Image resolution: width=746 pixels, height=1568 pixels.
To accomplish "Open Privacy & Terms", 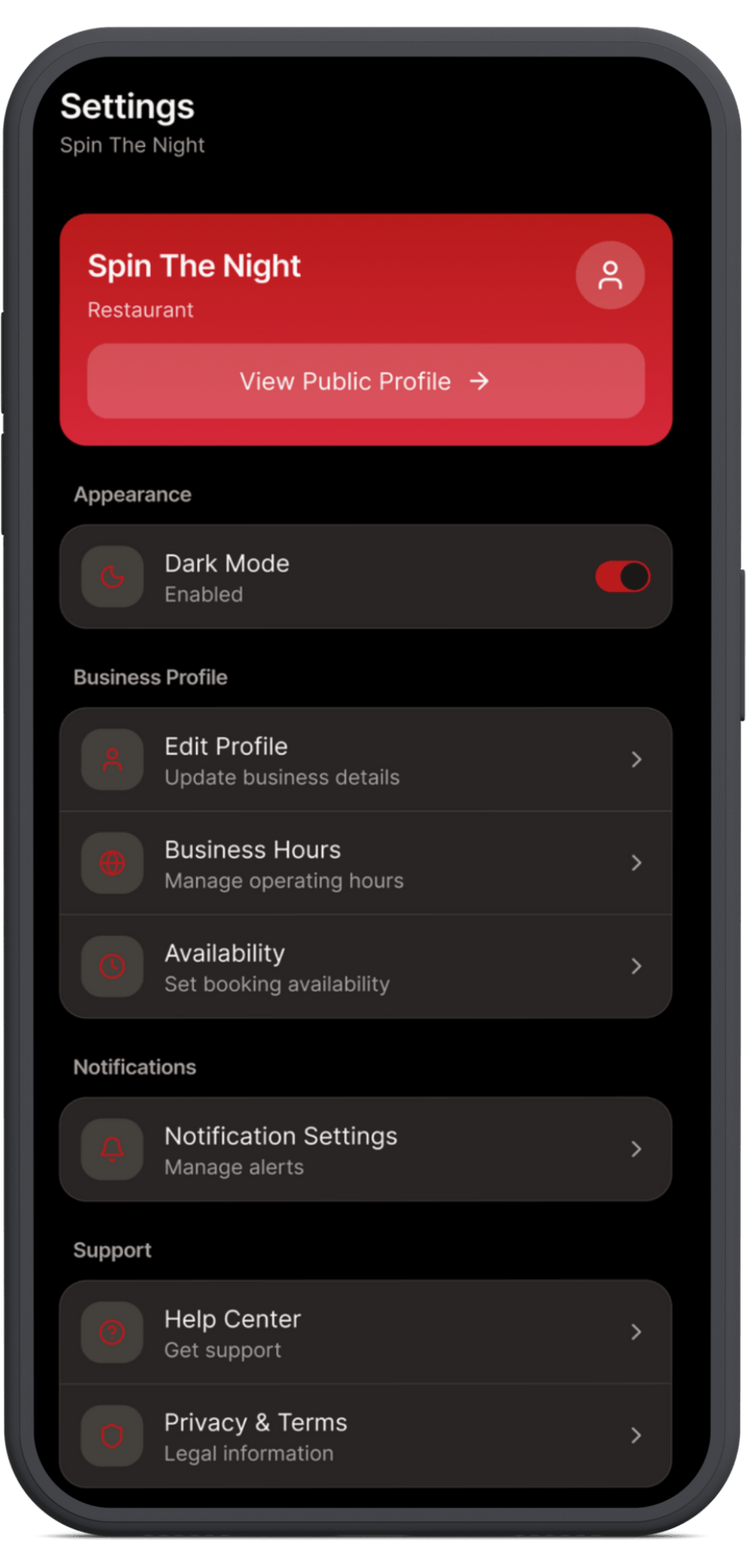I will (x=366, y=1436).
